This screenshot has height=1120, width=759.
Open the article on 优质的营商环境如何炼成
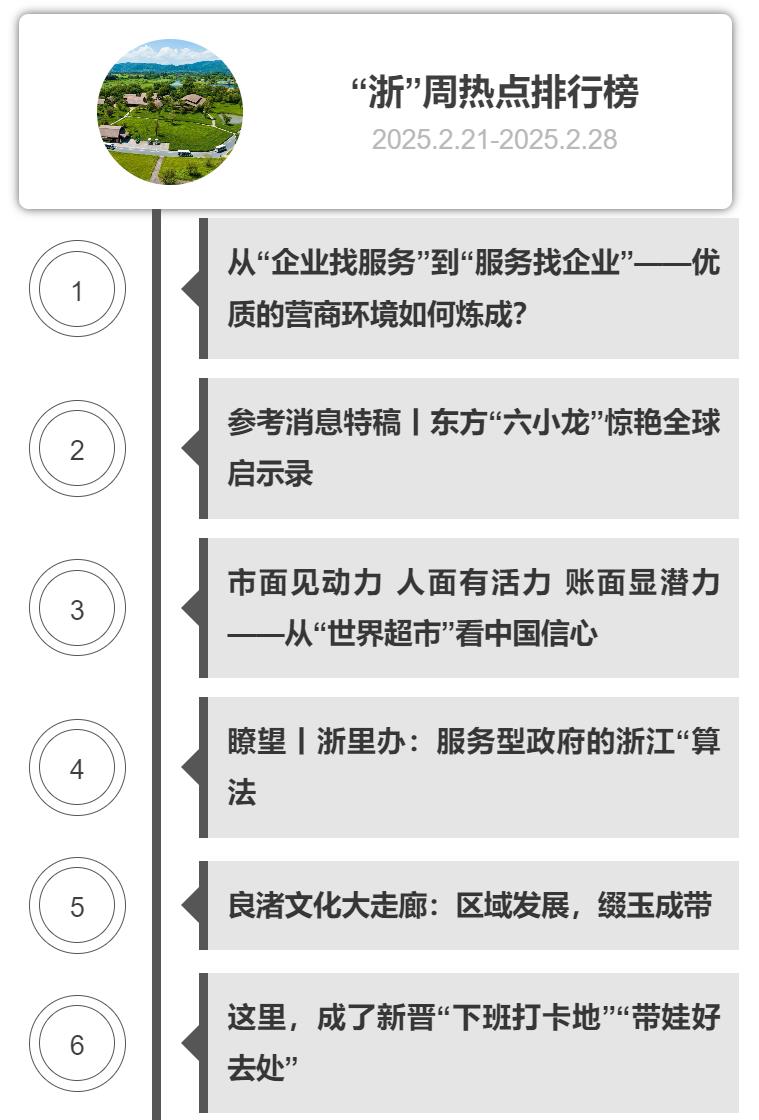click(x=472, y=289)
